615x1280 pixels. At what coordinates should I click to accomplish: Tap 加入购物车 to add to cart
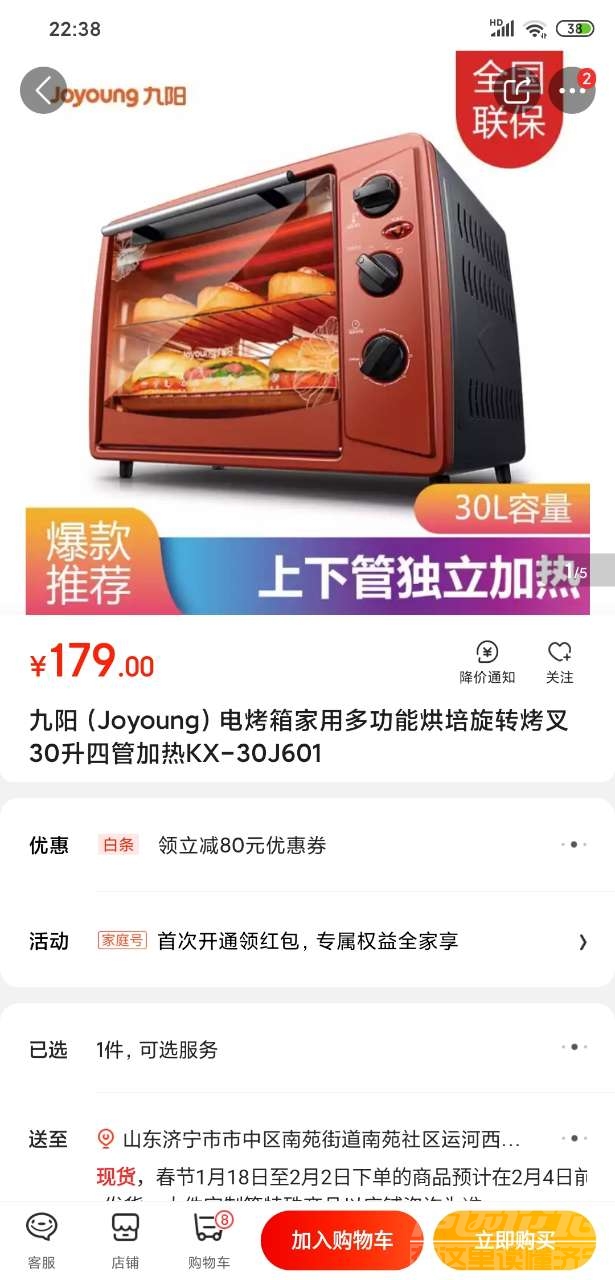click(x=342, y=1241)
